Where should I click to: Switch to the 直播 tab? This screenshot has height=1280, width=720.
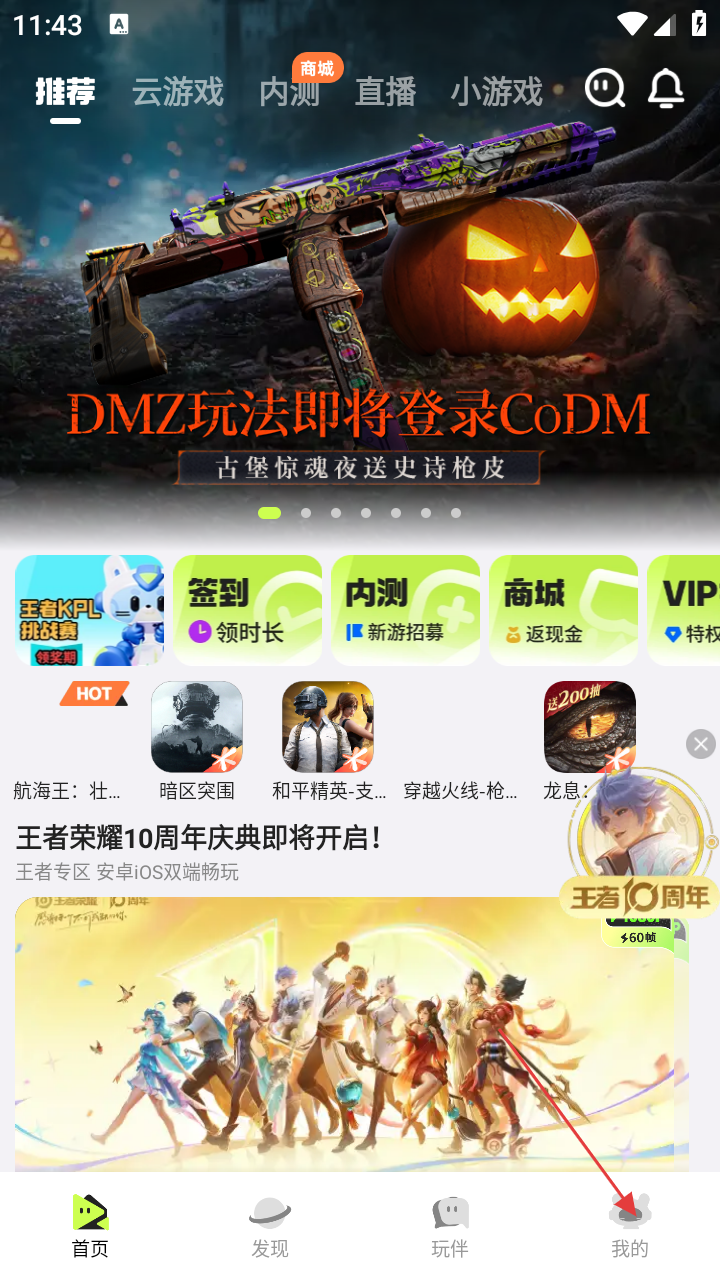[385, 92]
